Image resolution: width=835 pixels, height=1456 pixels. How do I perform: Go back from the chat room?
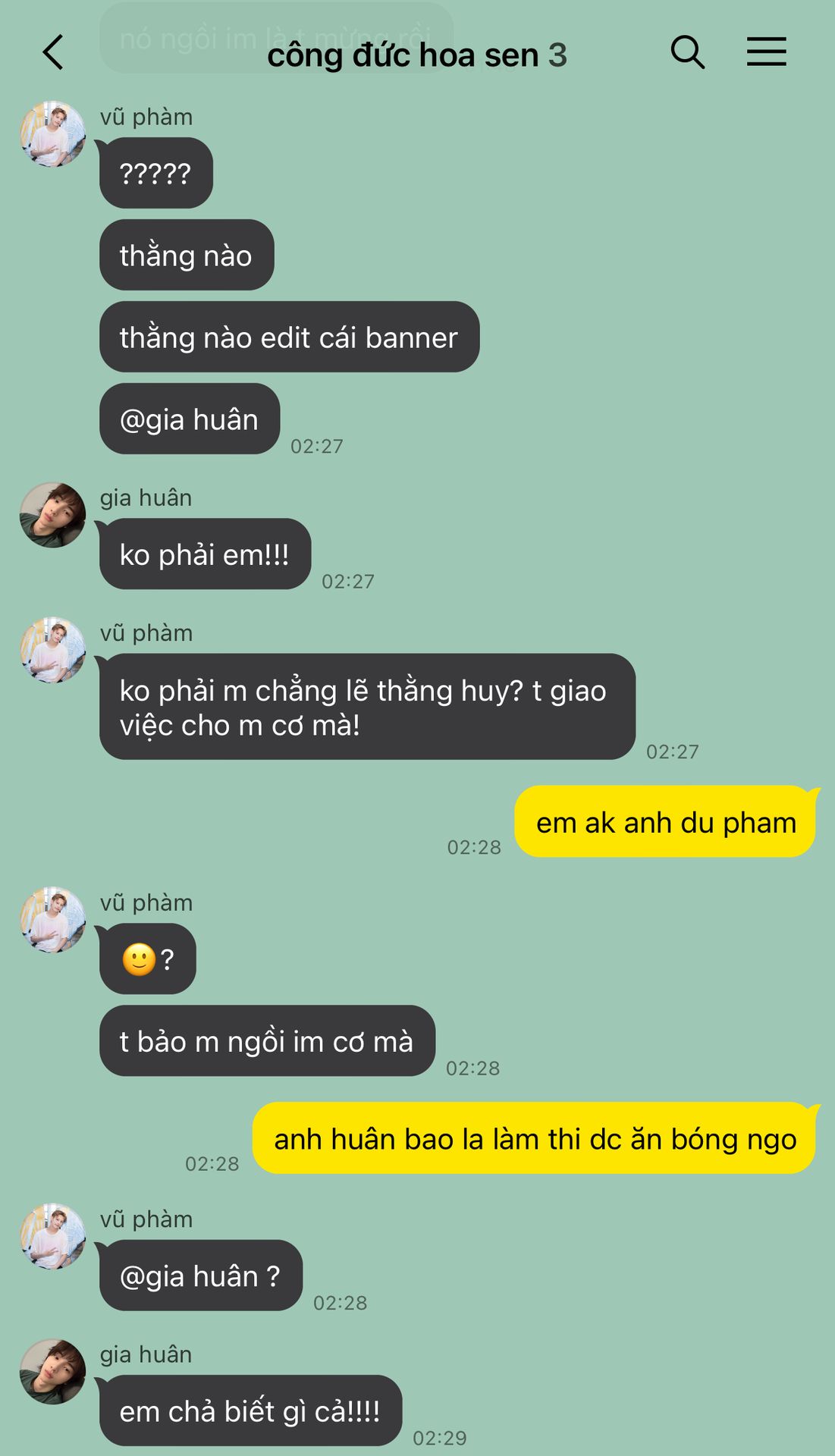(52, 53)
